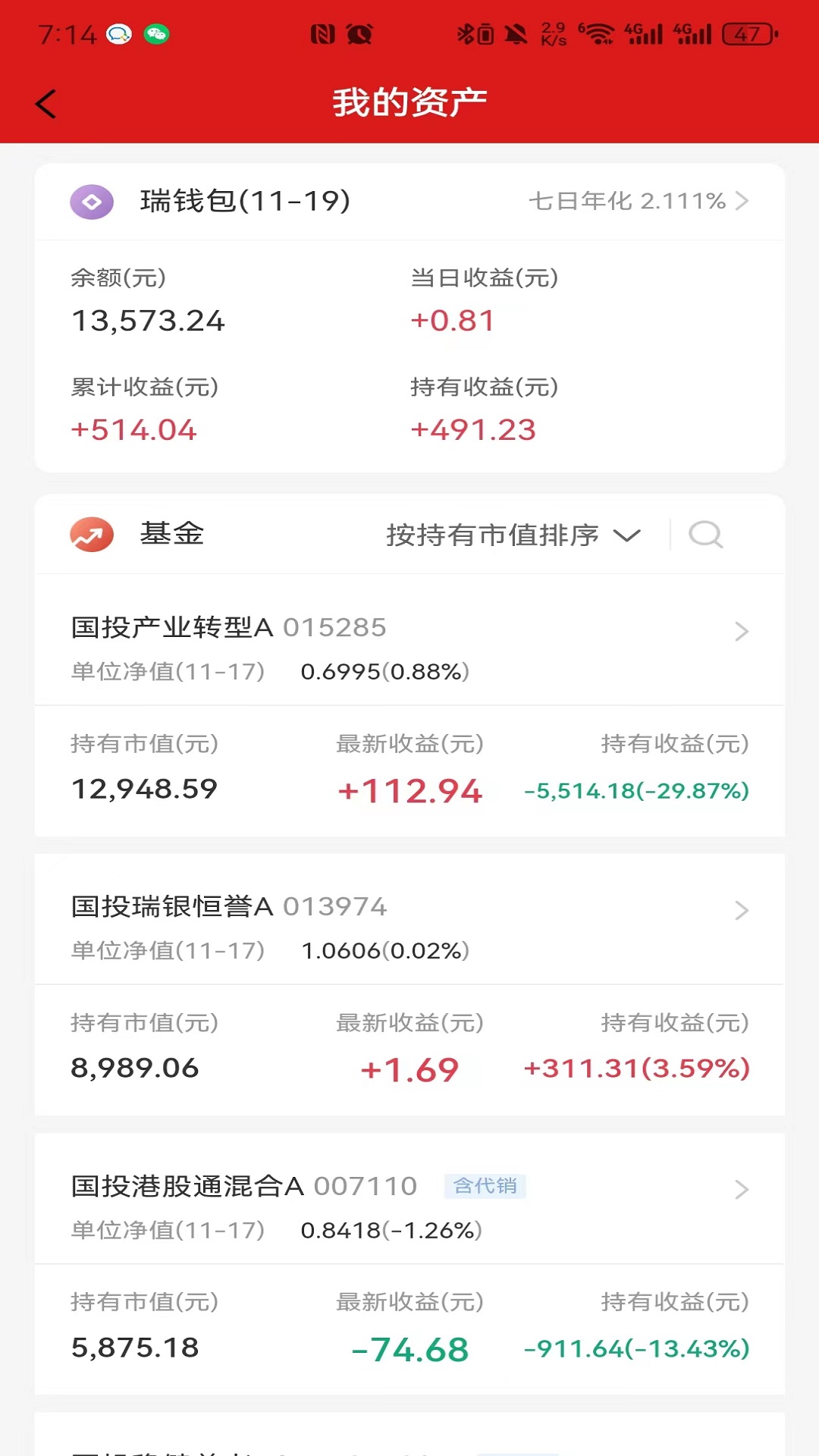
Task: Open 国投港股通混合A detail arrow
Action: point(742,1191)
